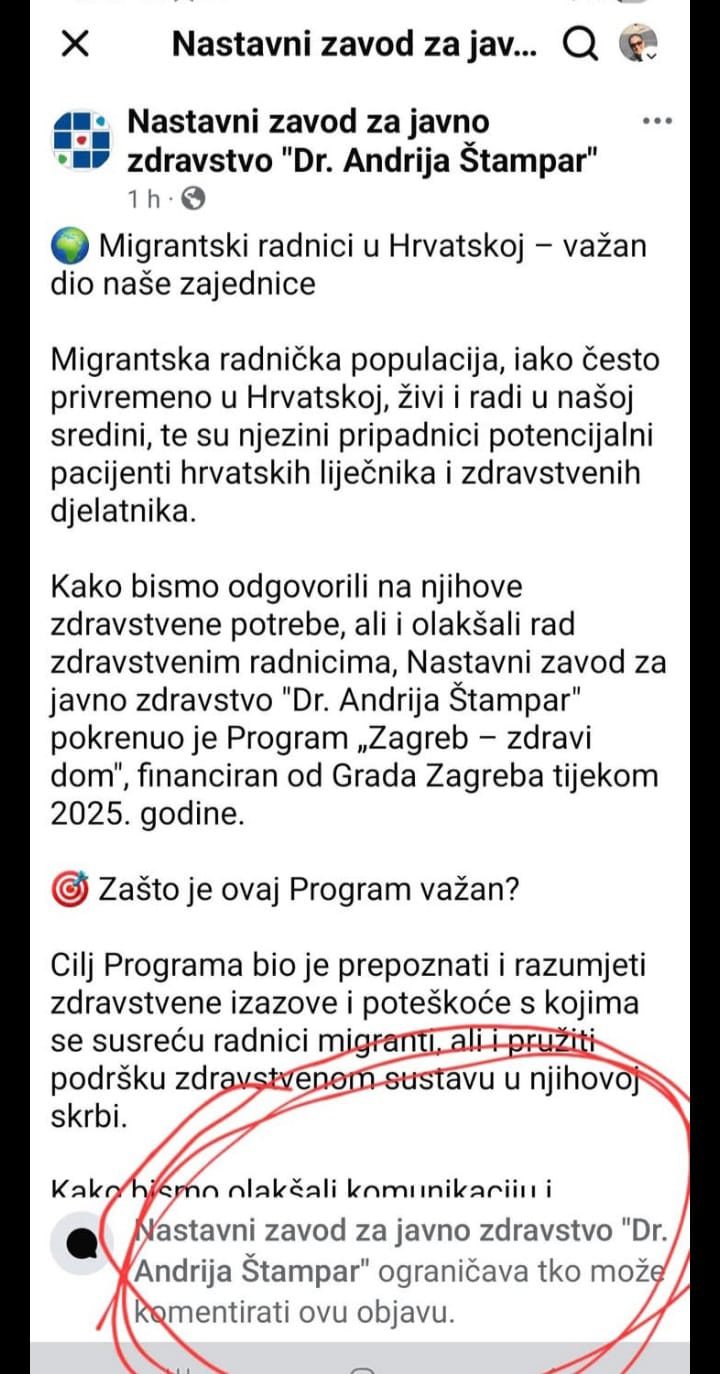
Task: Open the profile avatar menu
Action: pyautogui.click(x=638, y=44)
